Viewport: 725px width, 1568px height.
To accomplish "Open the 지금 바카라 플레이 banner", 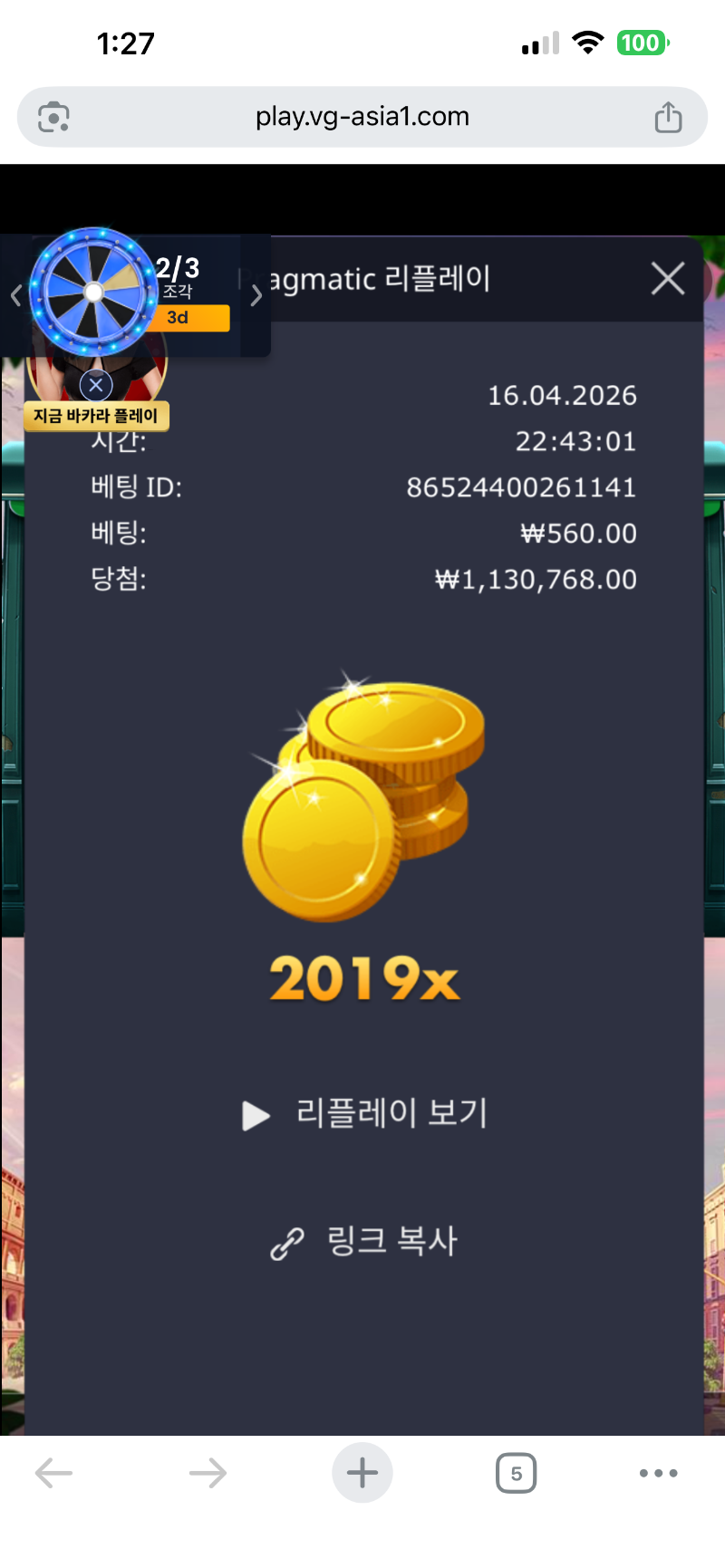I will 96,416.
